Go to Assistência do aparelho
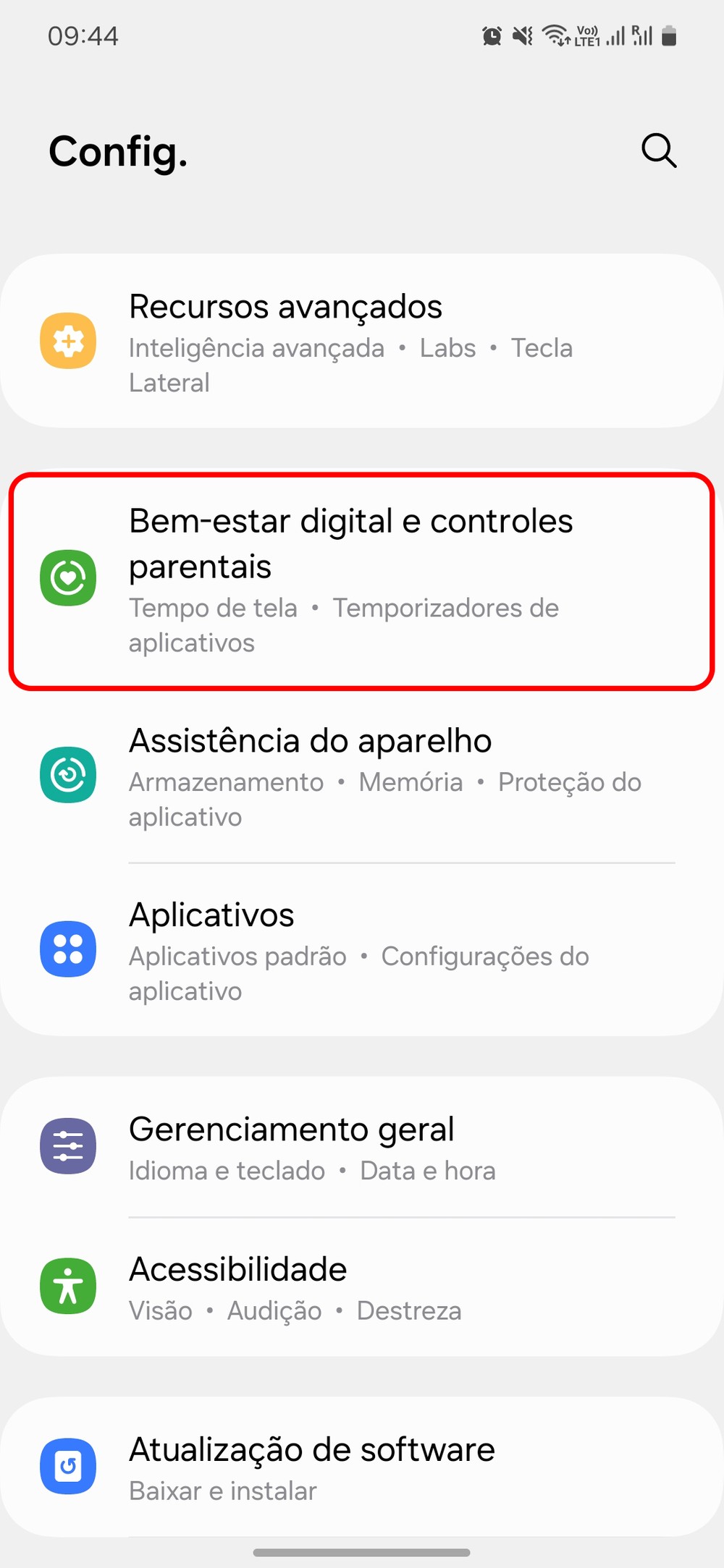Image resolution: width=724 pixels, height=1568 pixels. pyautogui.click(x=362, y=776)
